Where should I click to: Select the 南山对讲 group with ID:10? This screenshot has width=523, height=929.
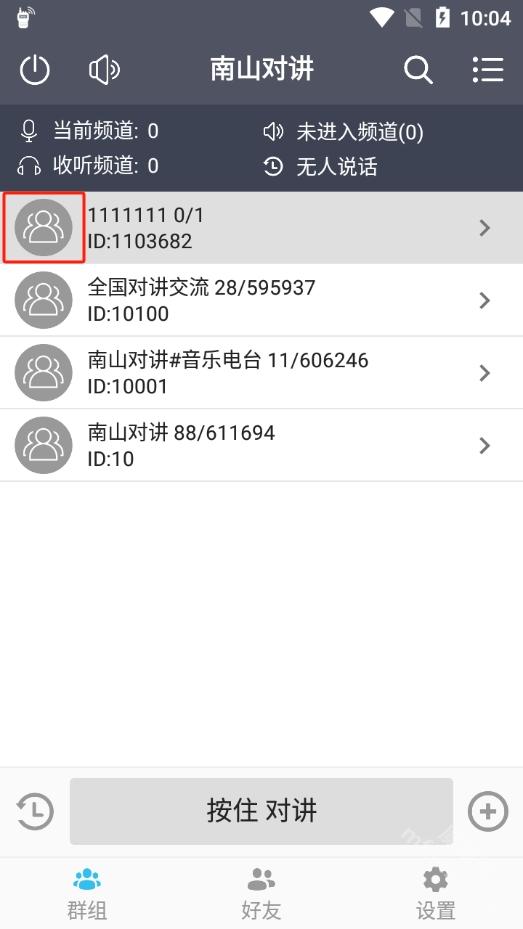pyautogui.click(x=261, y=446)
